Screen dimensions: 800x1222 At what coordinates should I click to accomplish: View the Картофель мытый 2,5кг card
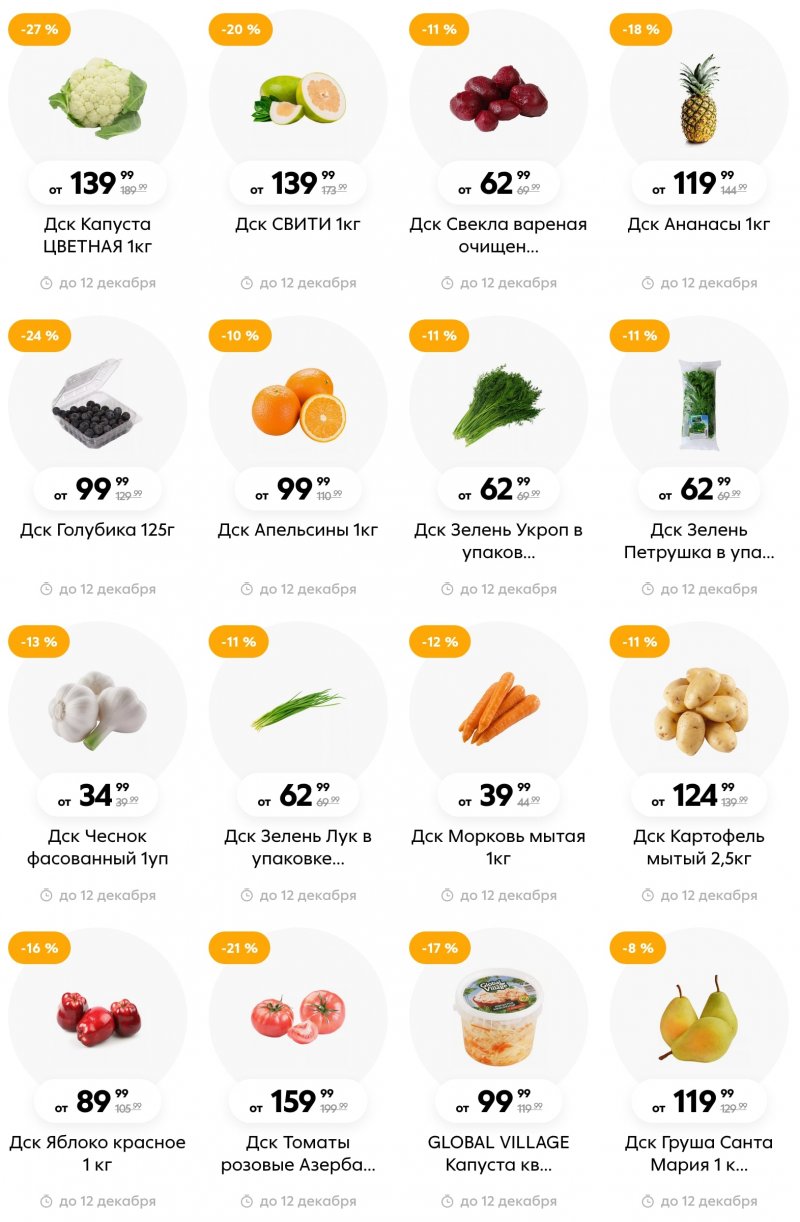pyautogui.click(x=699, y=712)
